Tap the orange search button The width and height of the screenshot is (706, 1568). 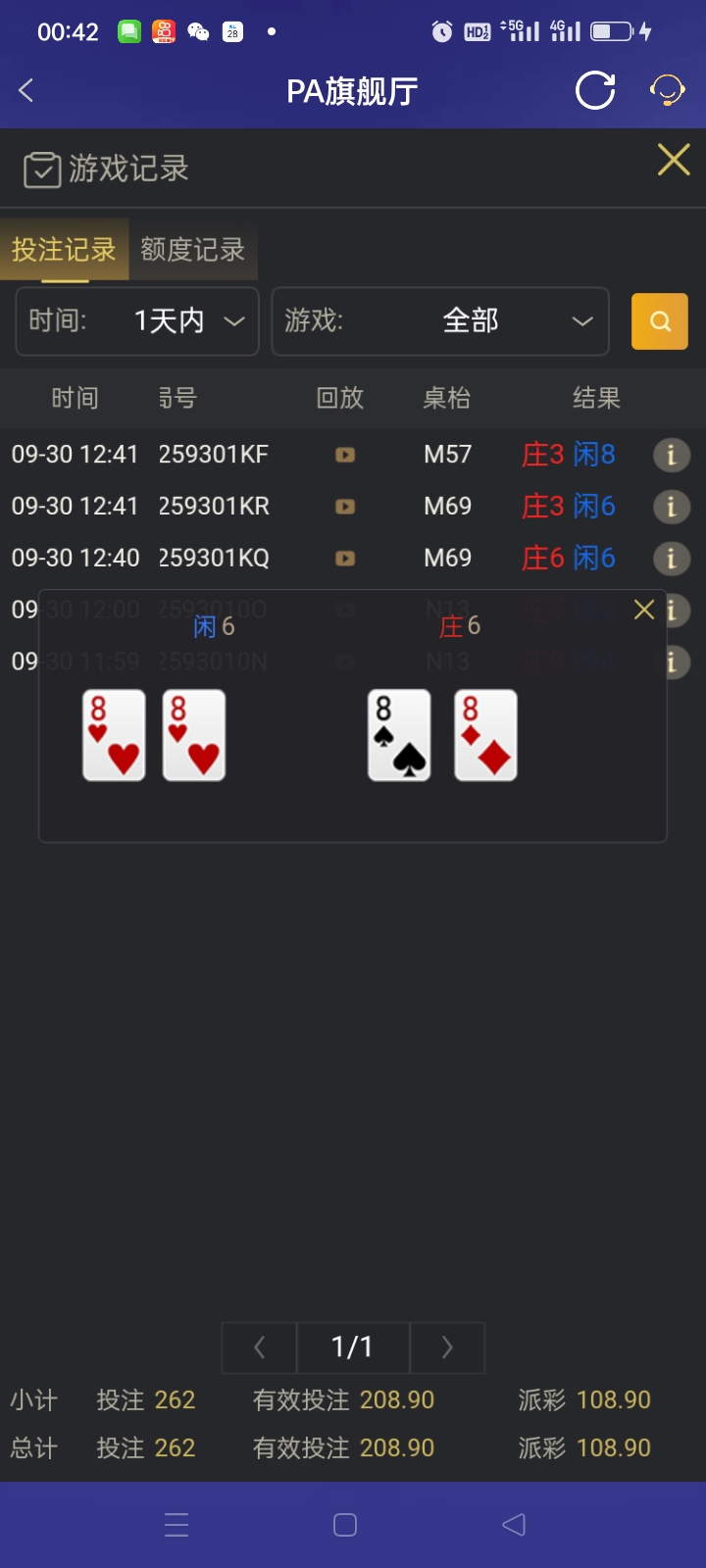pyautogui.click(x=660, y=321)
